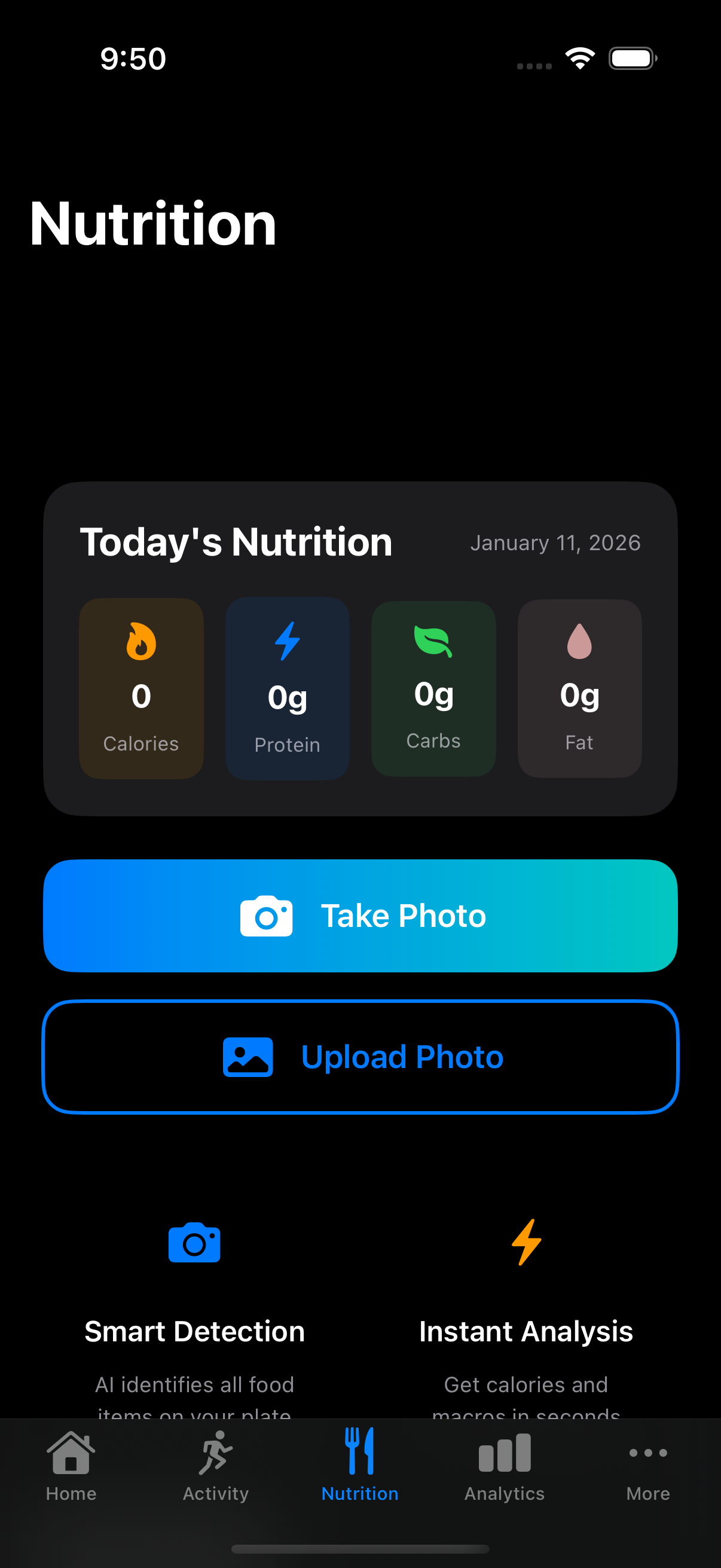Tap the Fat droplet icon
This screenshot has width=721, height=1568.
click(579, 641)
